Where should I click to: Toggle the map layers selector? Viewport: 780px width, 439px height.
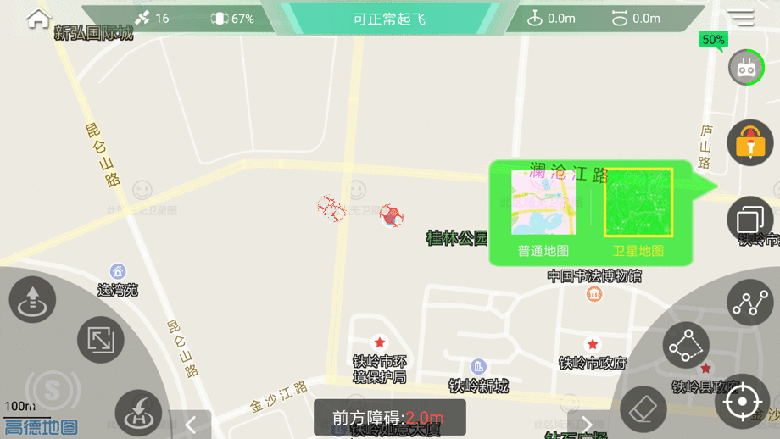click(x=749, y=217)
